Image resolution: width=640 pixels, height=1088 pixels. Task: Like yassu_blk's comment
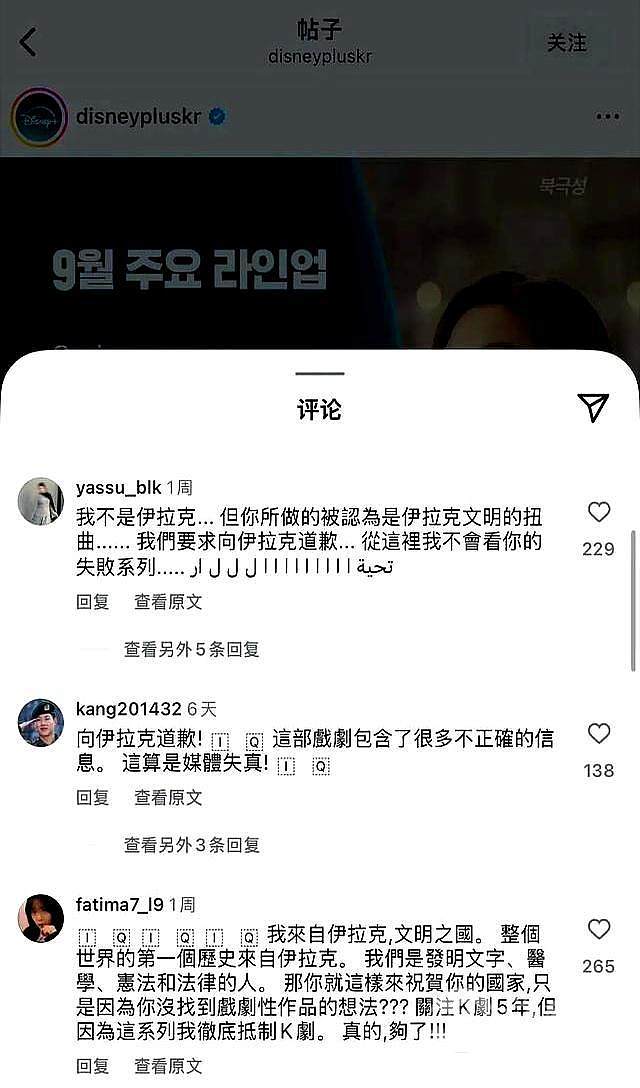pos(598,513)
